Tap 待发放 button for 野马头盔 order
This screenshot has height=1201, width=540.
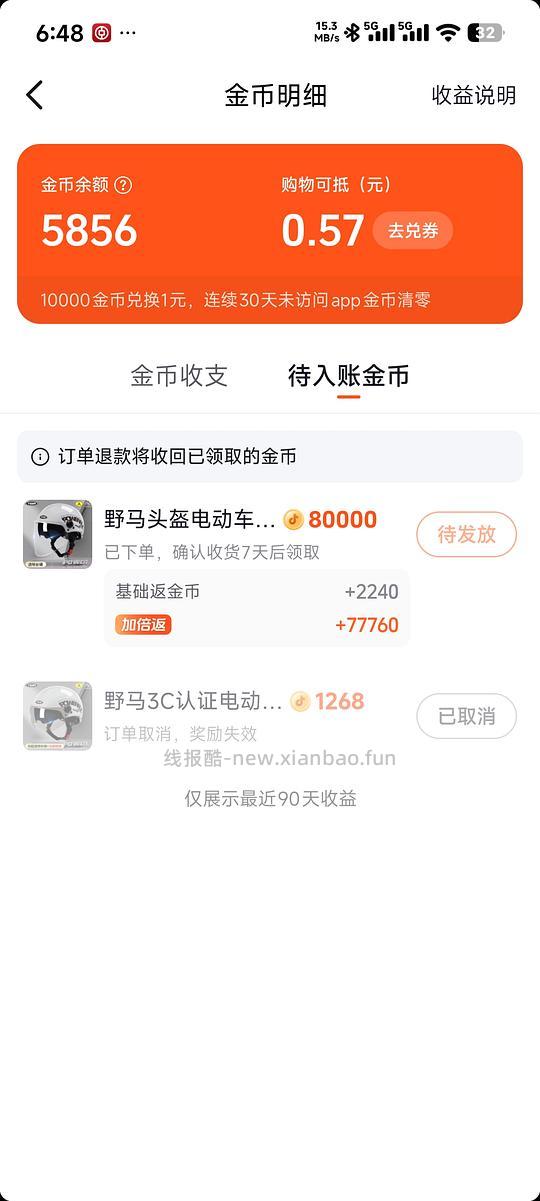pos(466,534)
